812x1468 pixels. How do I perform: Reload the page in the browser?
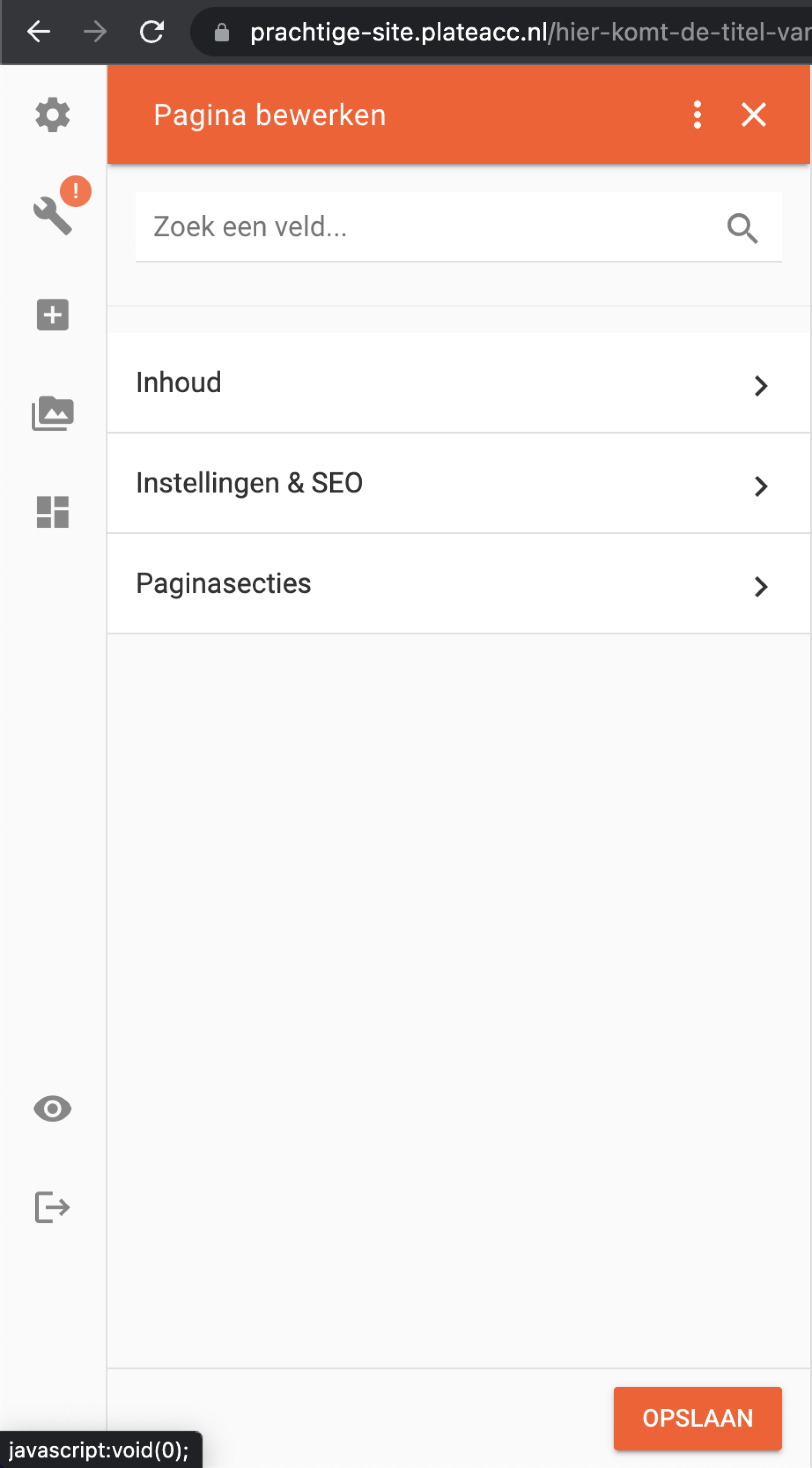(151, 32)
